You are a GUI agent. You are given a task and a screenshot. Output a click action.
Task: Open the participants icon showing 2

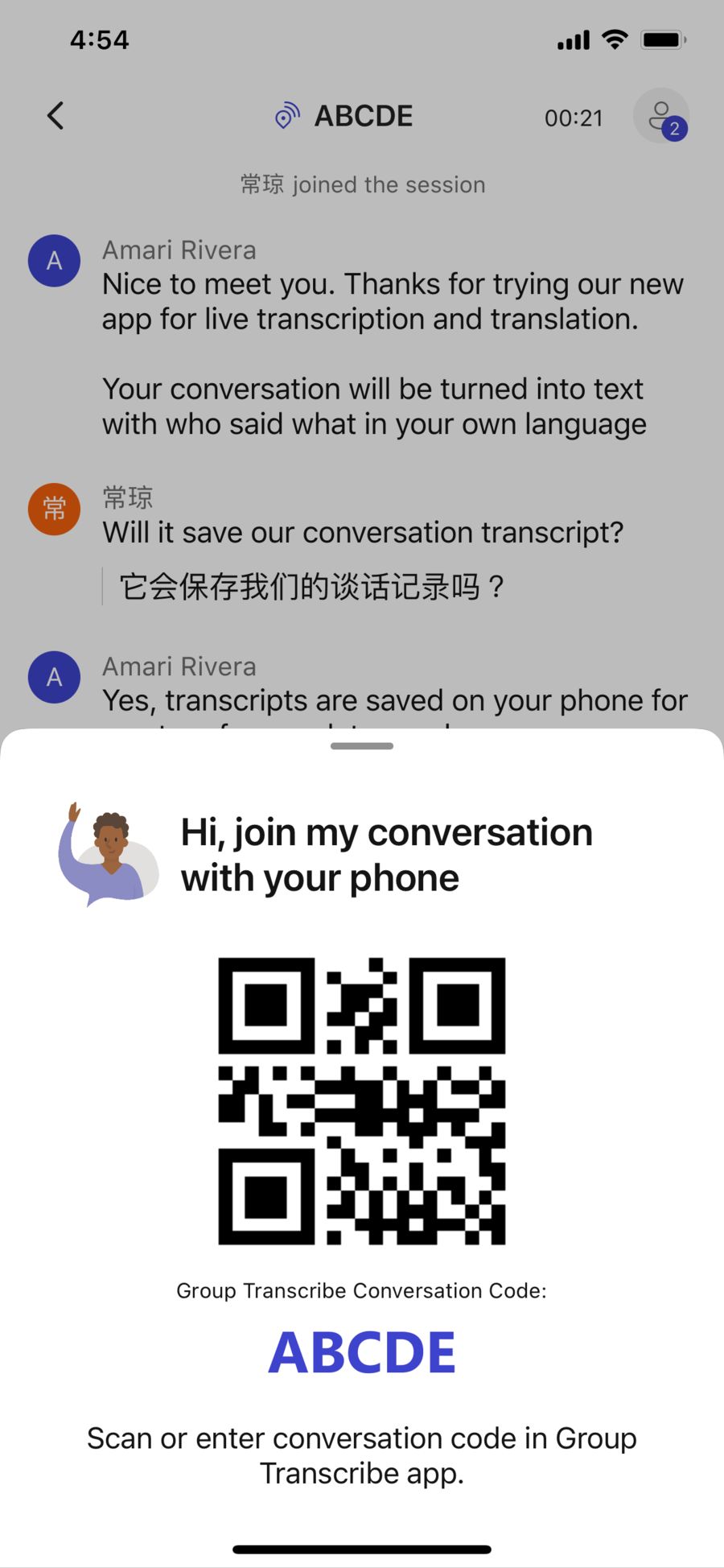[x=661, y=117]
